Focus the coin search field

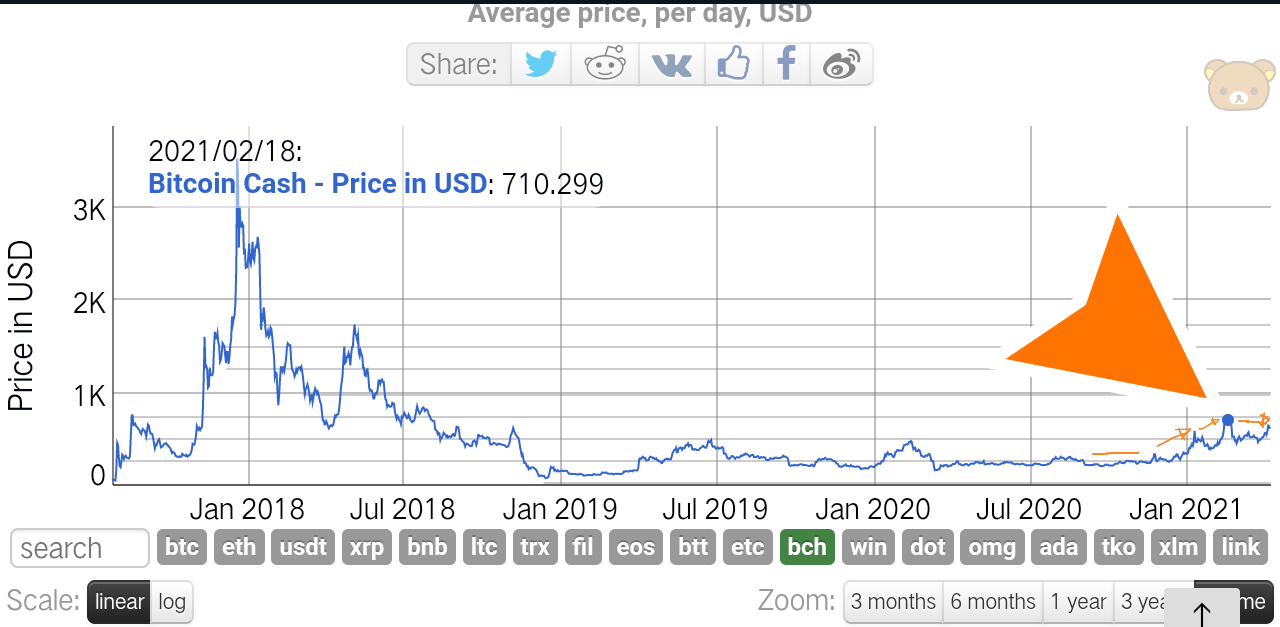80,548
